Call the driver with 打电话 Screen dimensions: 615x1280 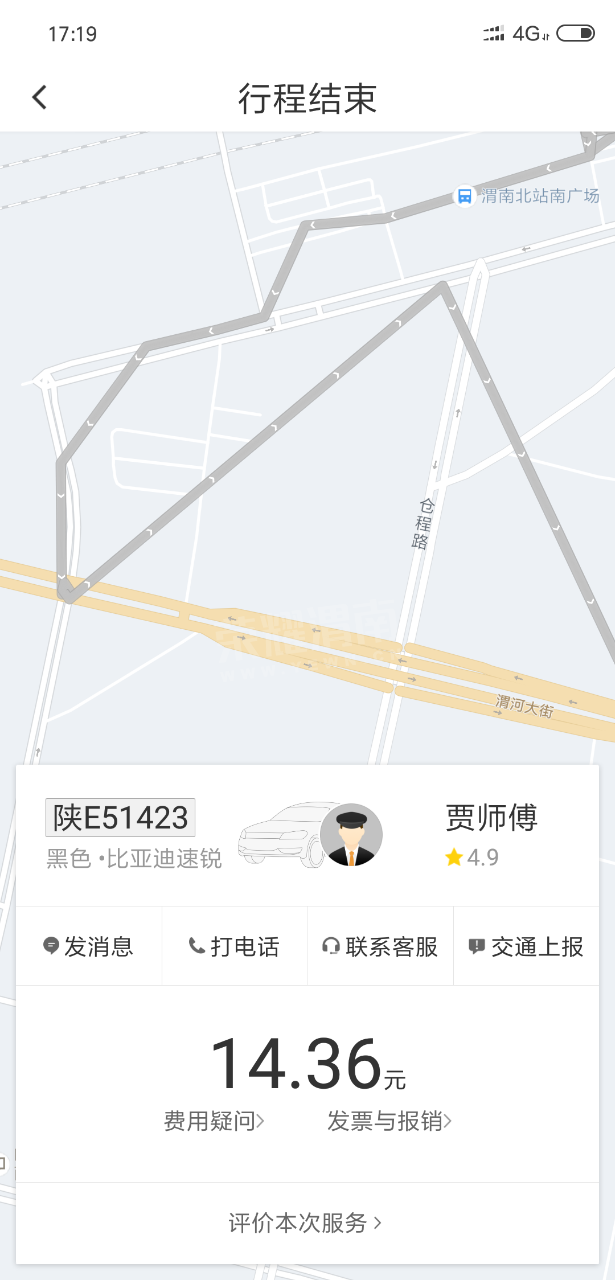point(234,946)
